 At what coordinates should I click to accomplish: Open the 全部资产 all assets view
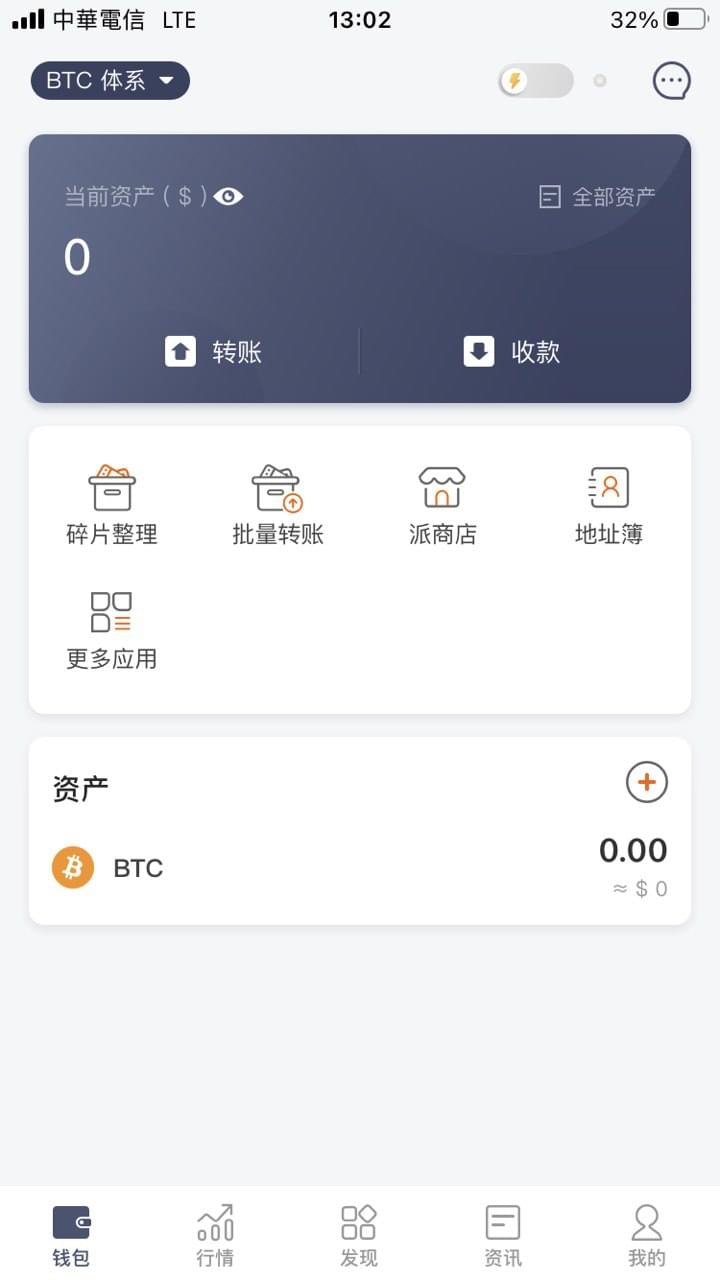coord(596,197)
